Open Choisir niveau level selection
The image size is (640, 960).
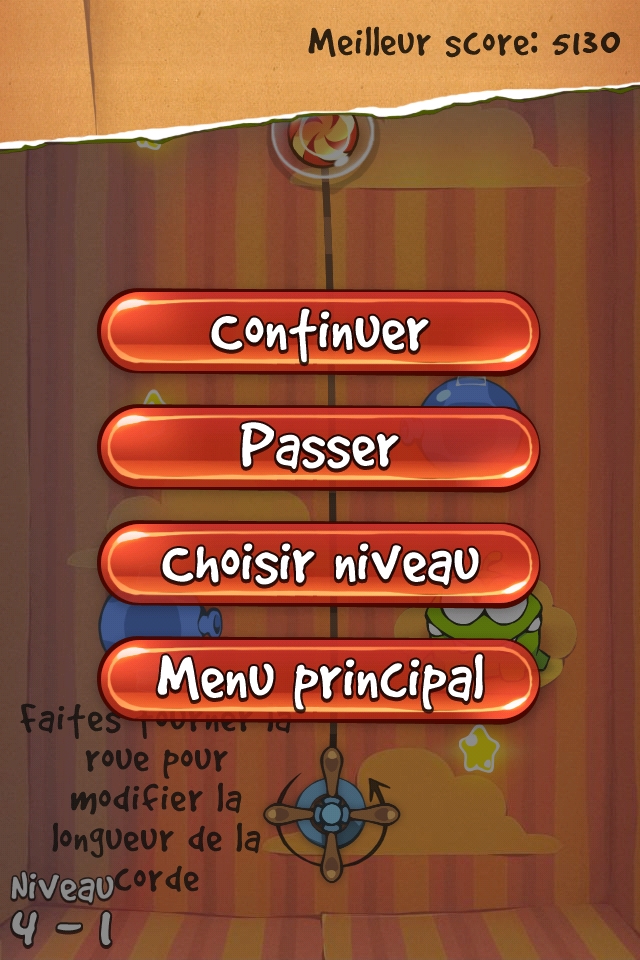click(319, 563)
